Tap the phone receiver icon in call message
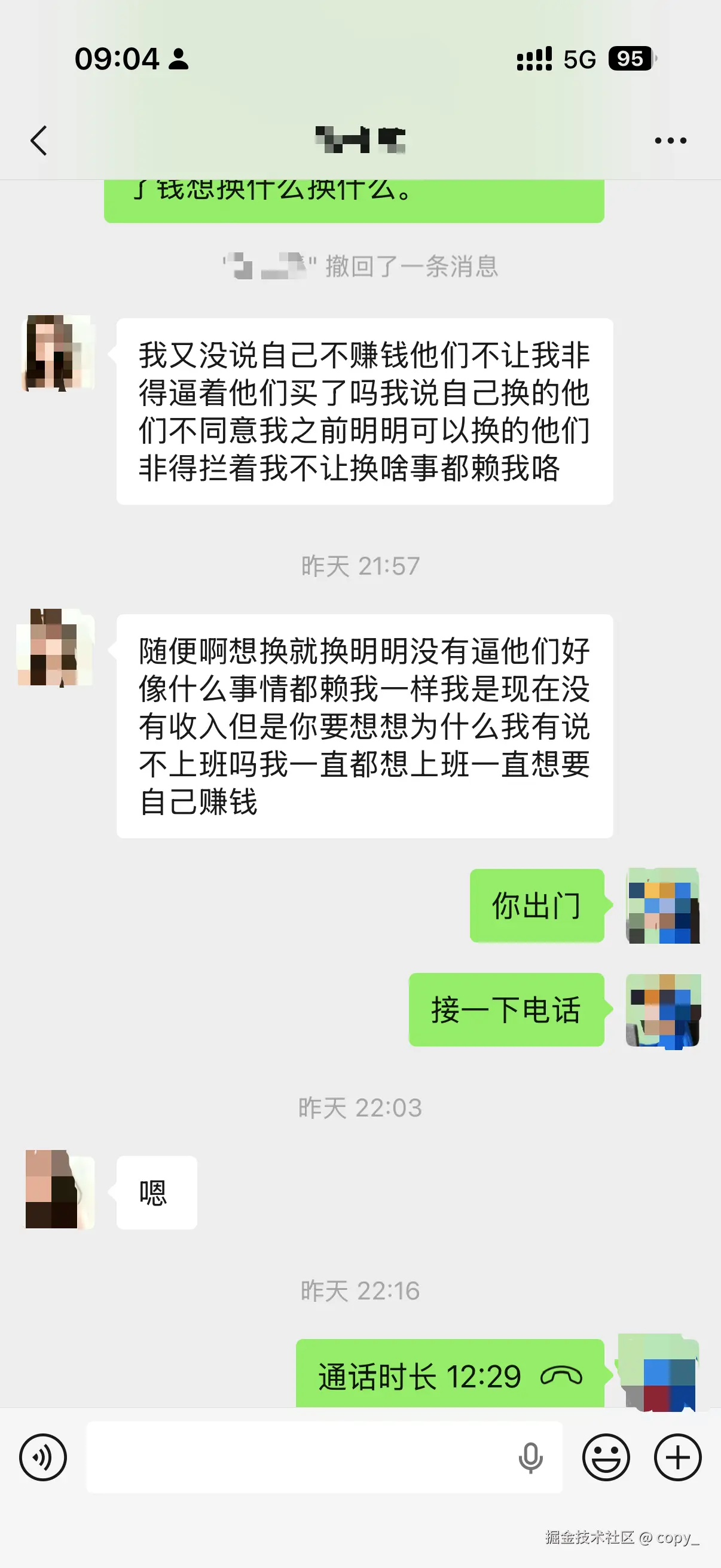 tap(561, 1377)
